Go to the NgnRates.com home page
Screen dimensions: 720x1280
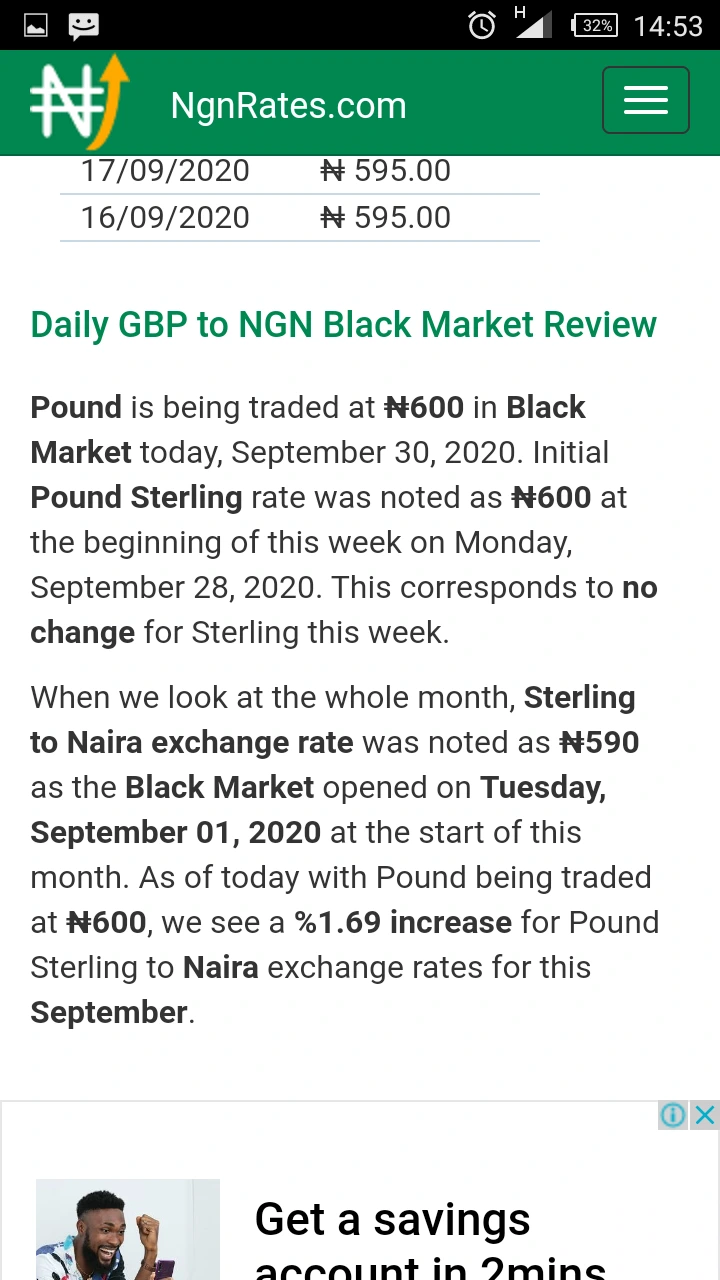coord(288,105)
